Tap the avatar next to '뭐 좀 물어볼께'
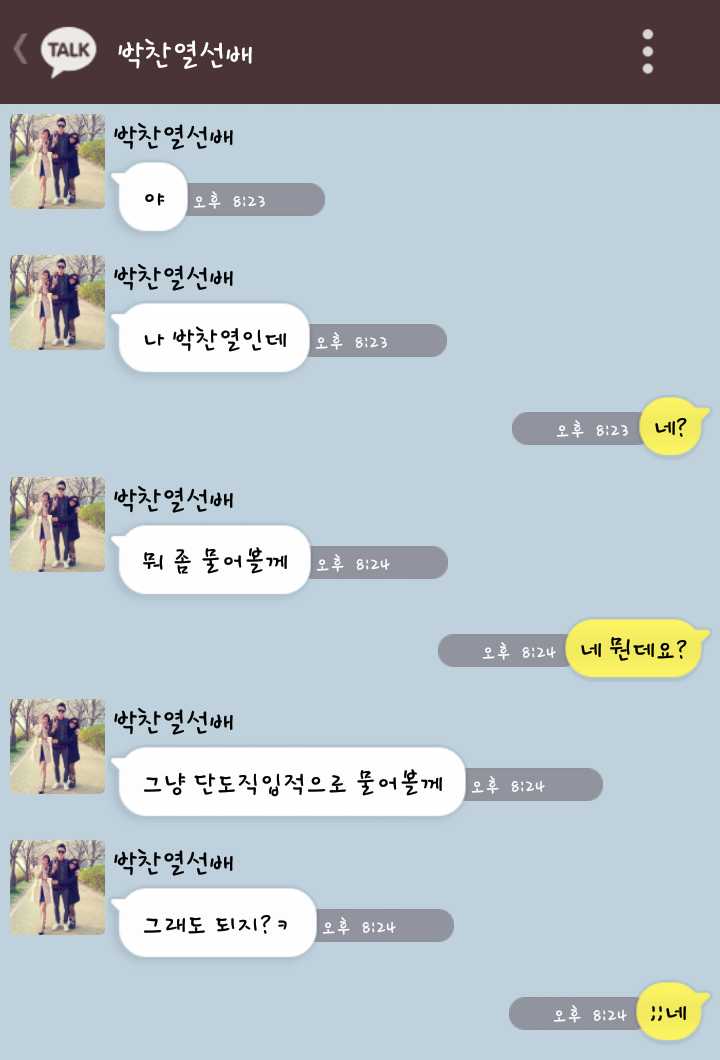Screen dimensions: 720x1060 tap(58, 525)
